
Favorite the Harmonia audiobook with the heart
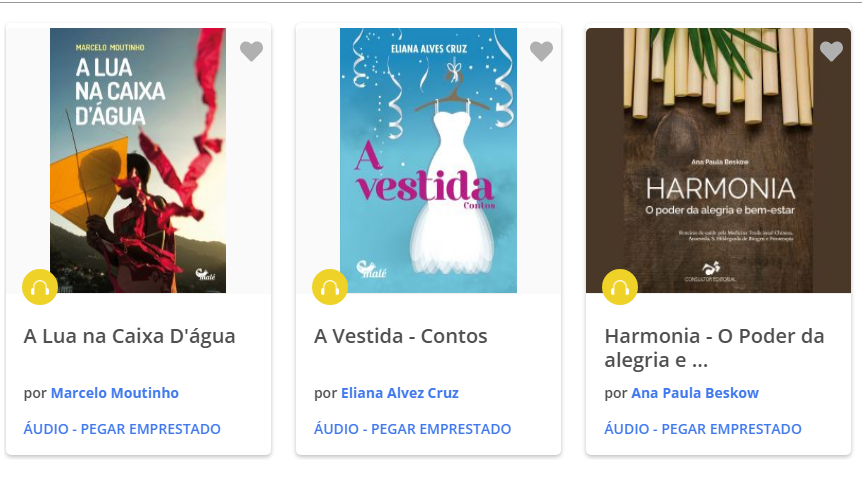point(831,51)
